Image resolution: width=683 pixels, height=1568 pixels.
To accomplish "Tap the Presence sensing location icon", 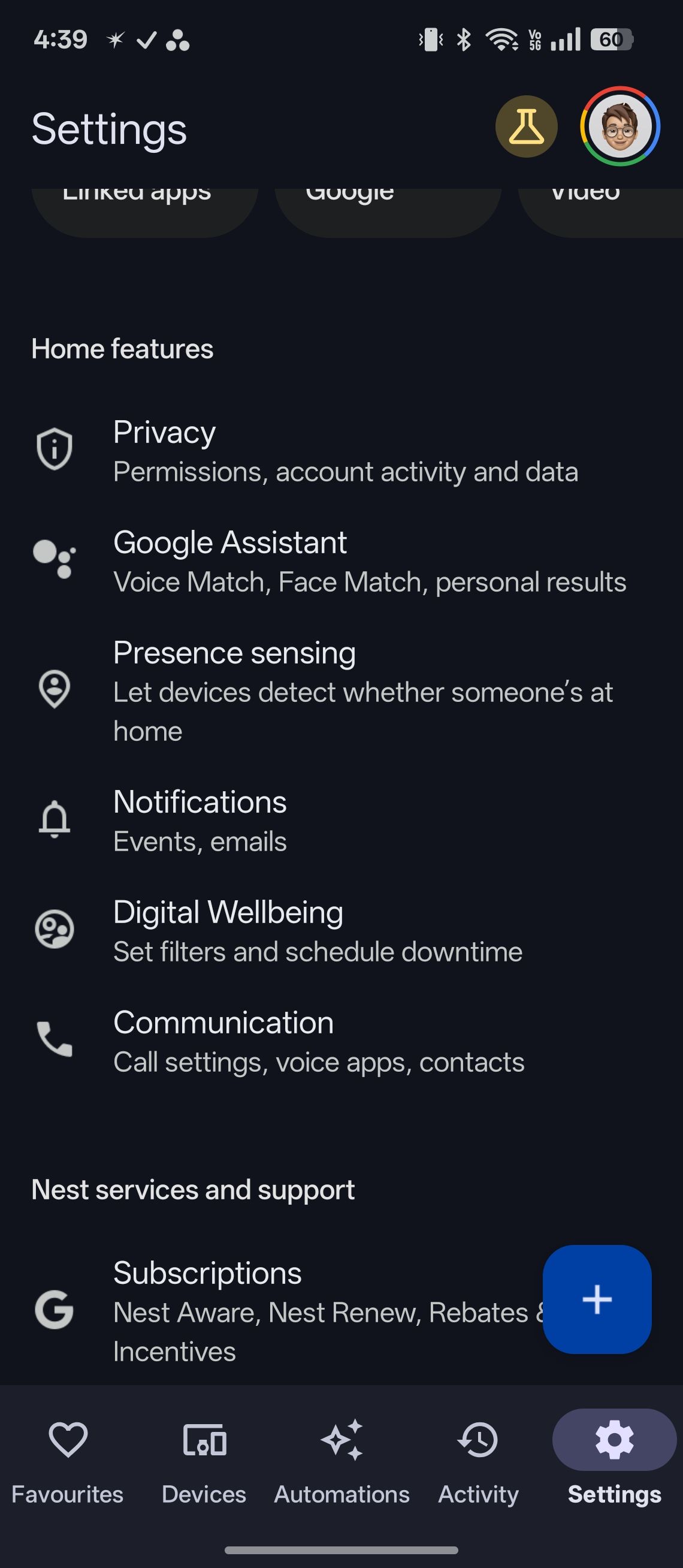I will 54,689.
